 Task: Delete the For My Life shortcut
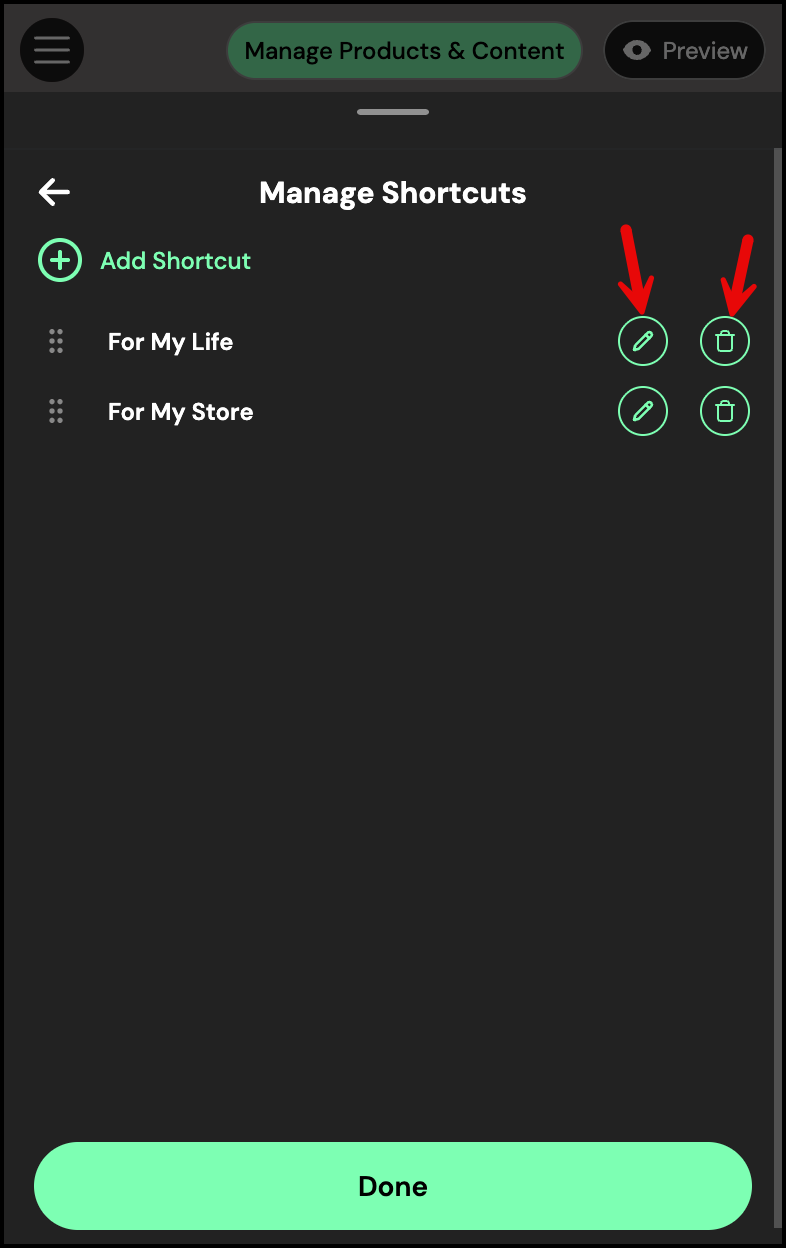[725, 342]
